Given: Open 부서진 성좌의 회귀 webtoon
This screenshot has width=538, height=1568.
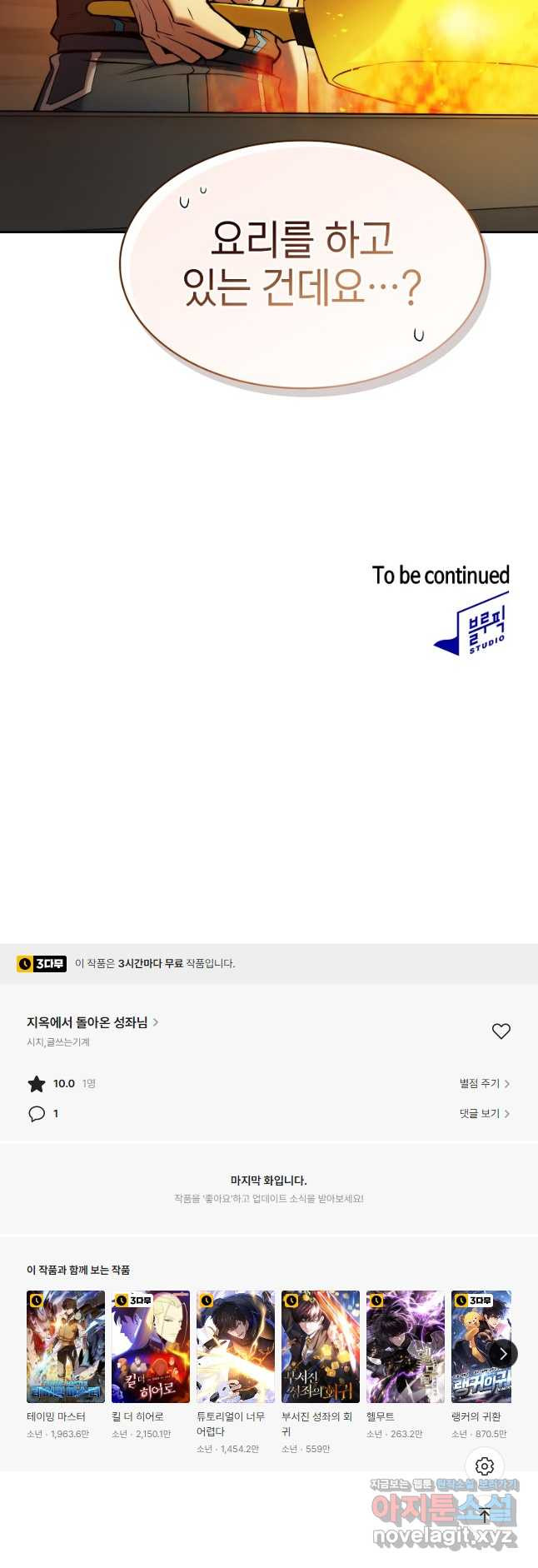Looking at the screenshot, I should [321, 1346].
